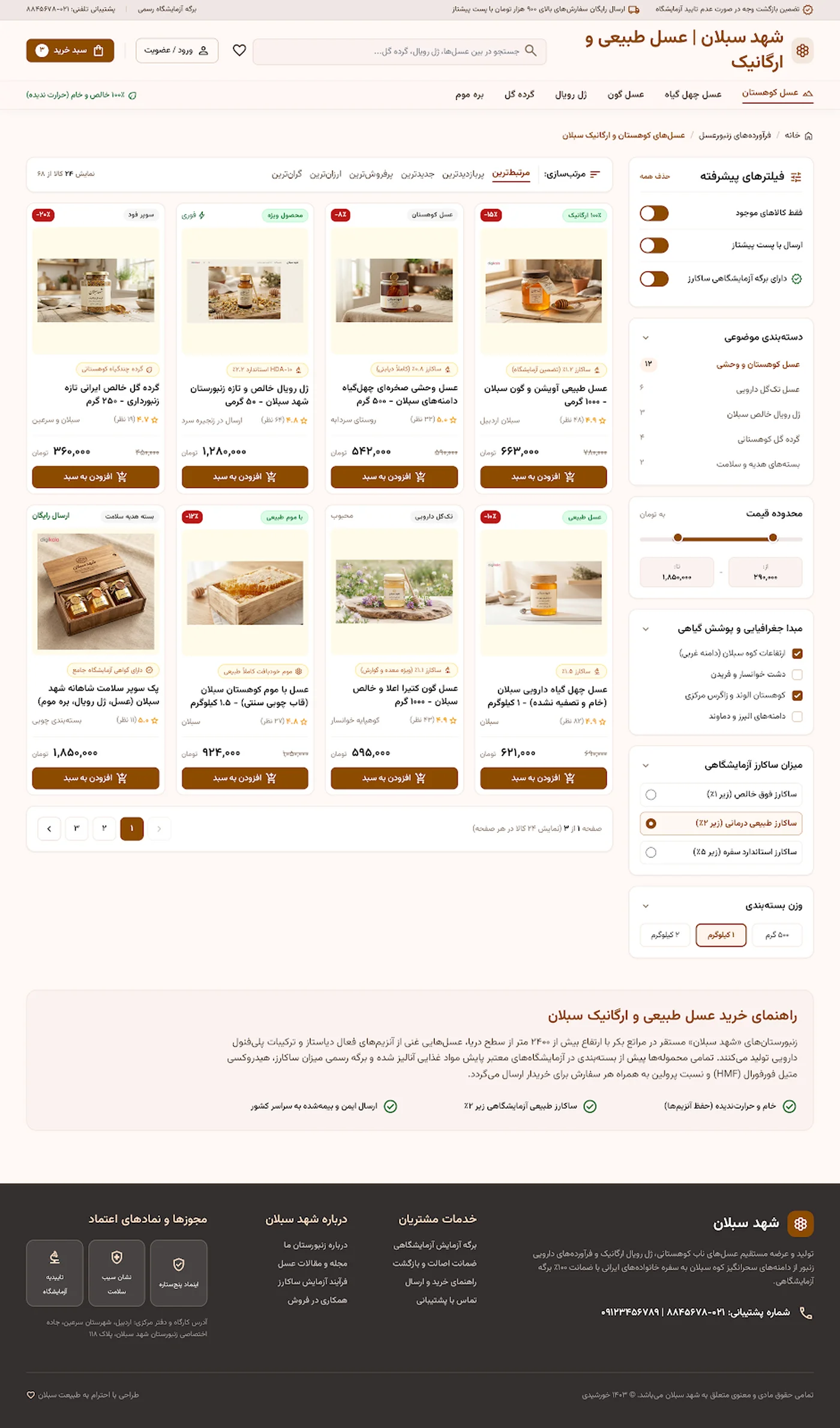Add ژل رویال خالص ۵۰ گرمی to cart
The image size is (840, 1428).
tap(245, 477)
